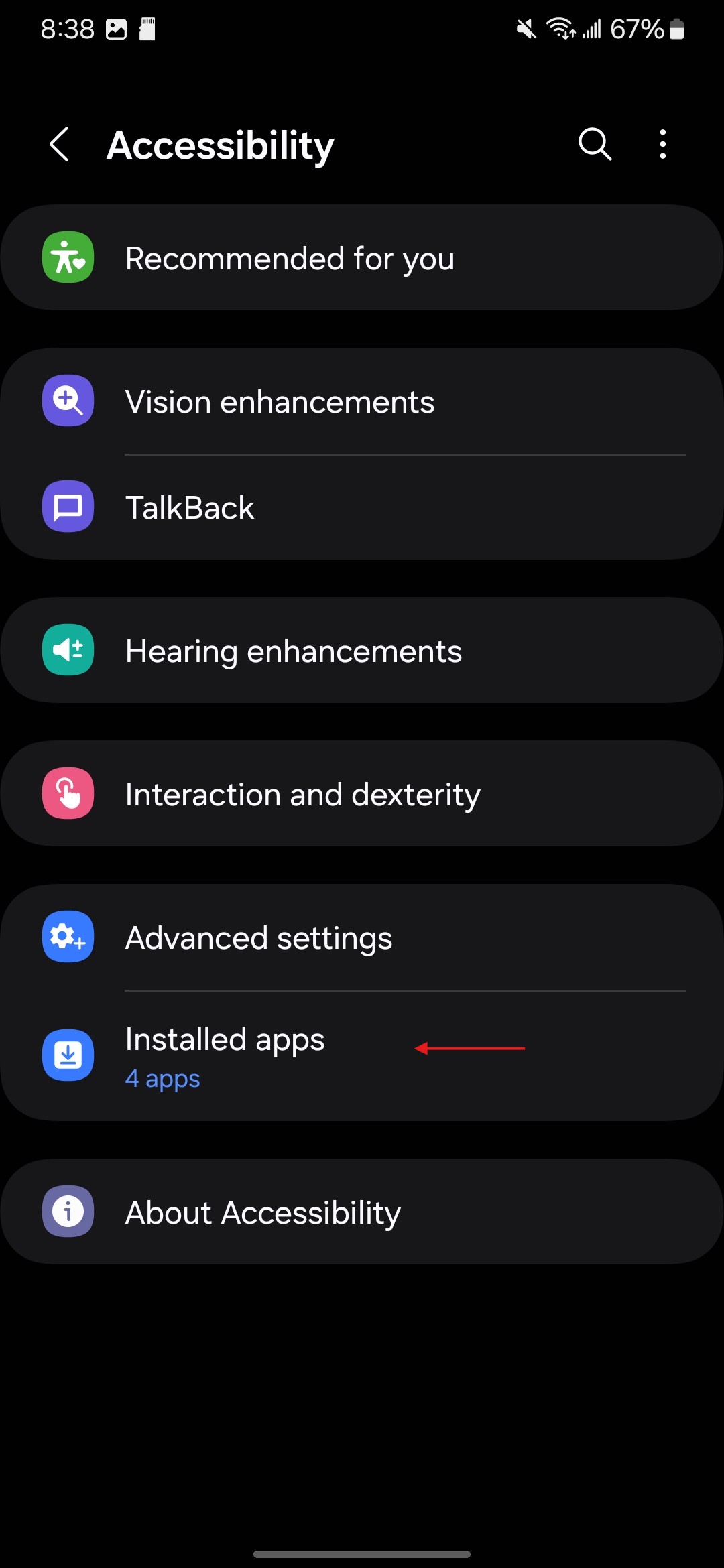Open Interaction and dexterity
This screenshot has width=724, height=1568.
362,794
